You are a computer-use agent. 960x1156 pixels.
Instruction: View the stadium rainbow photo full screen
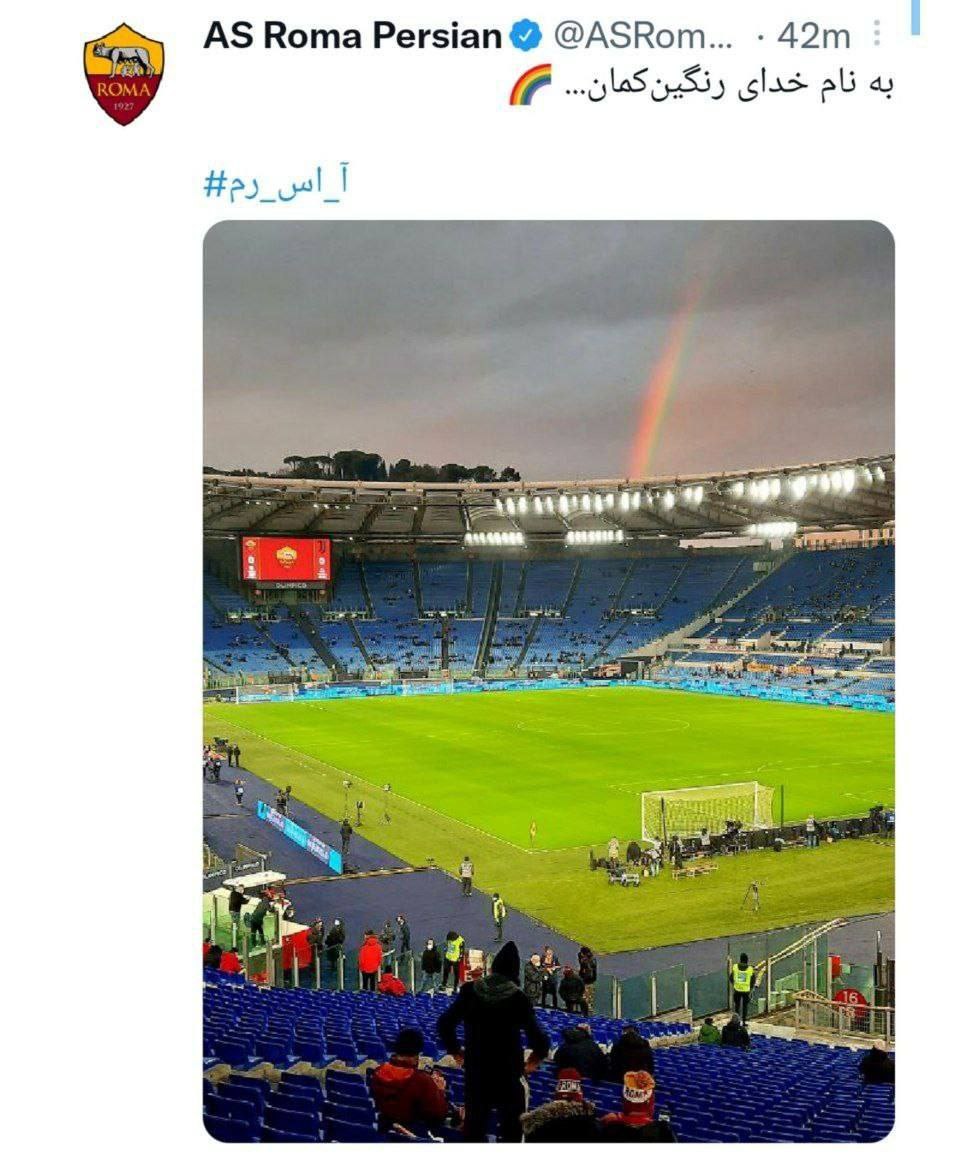click(548, 680)
